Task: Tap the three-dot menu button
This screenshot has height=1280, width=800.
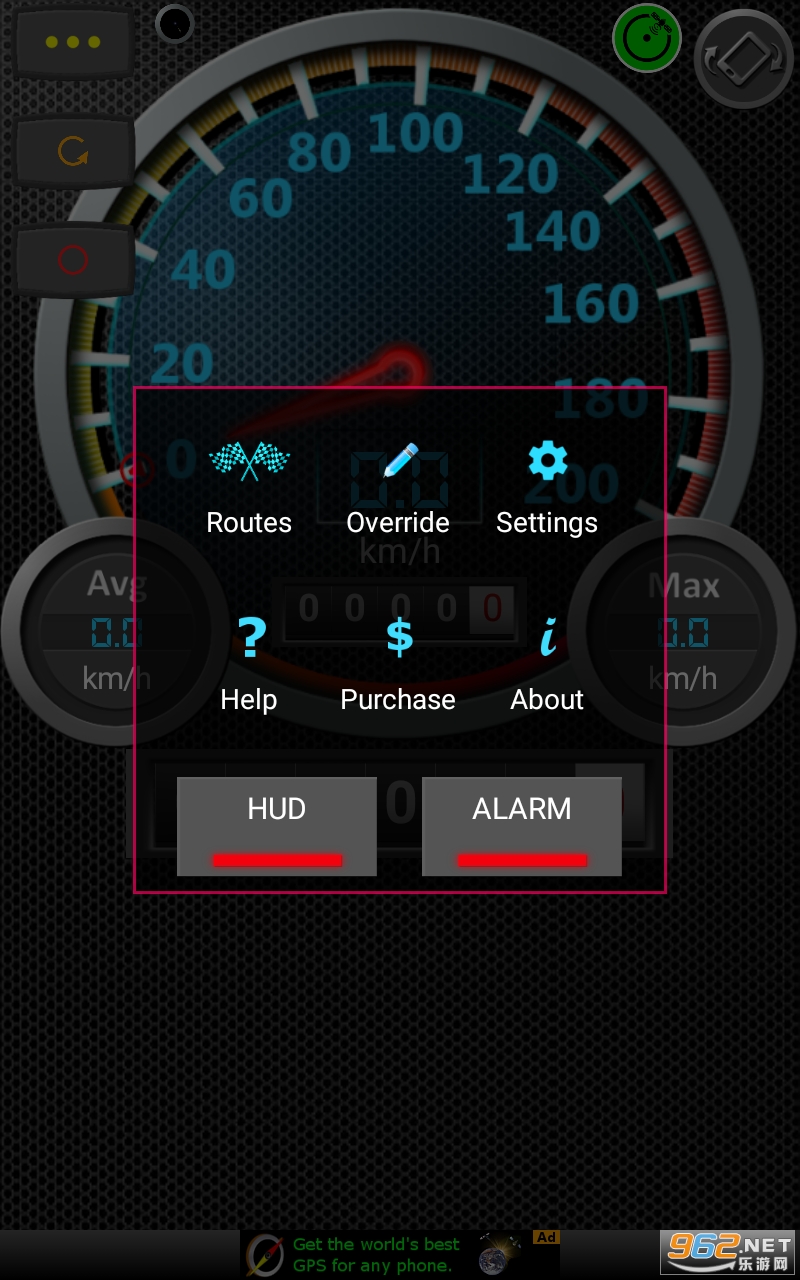Action: point(73,43)
